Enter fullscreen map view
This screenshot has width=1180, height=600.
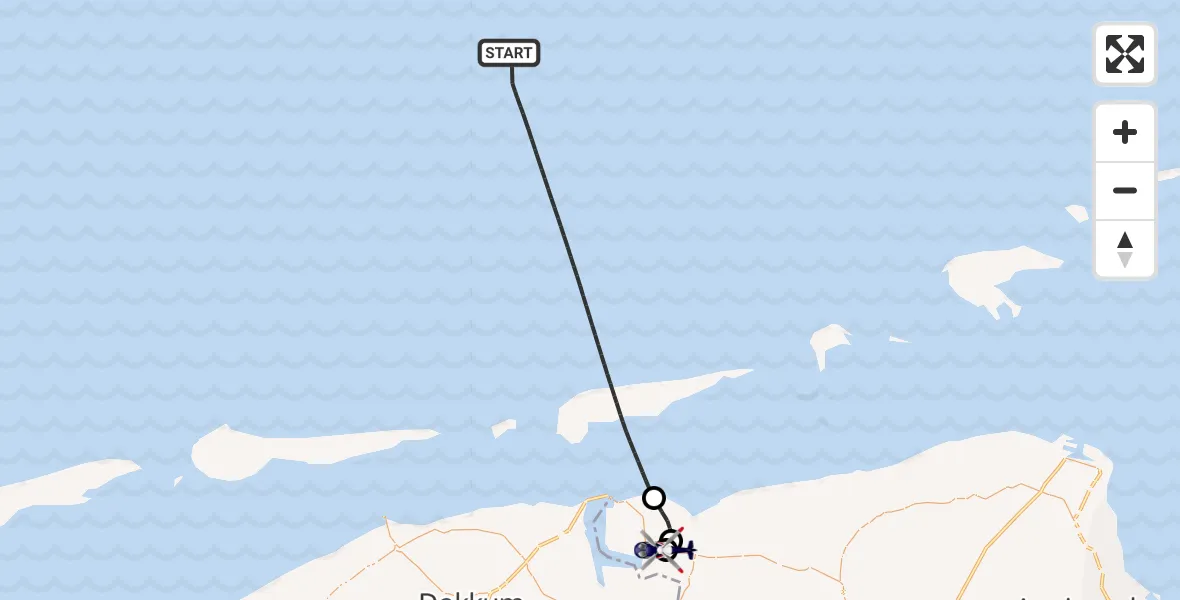[x=1124, y=54]
